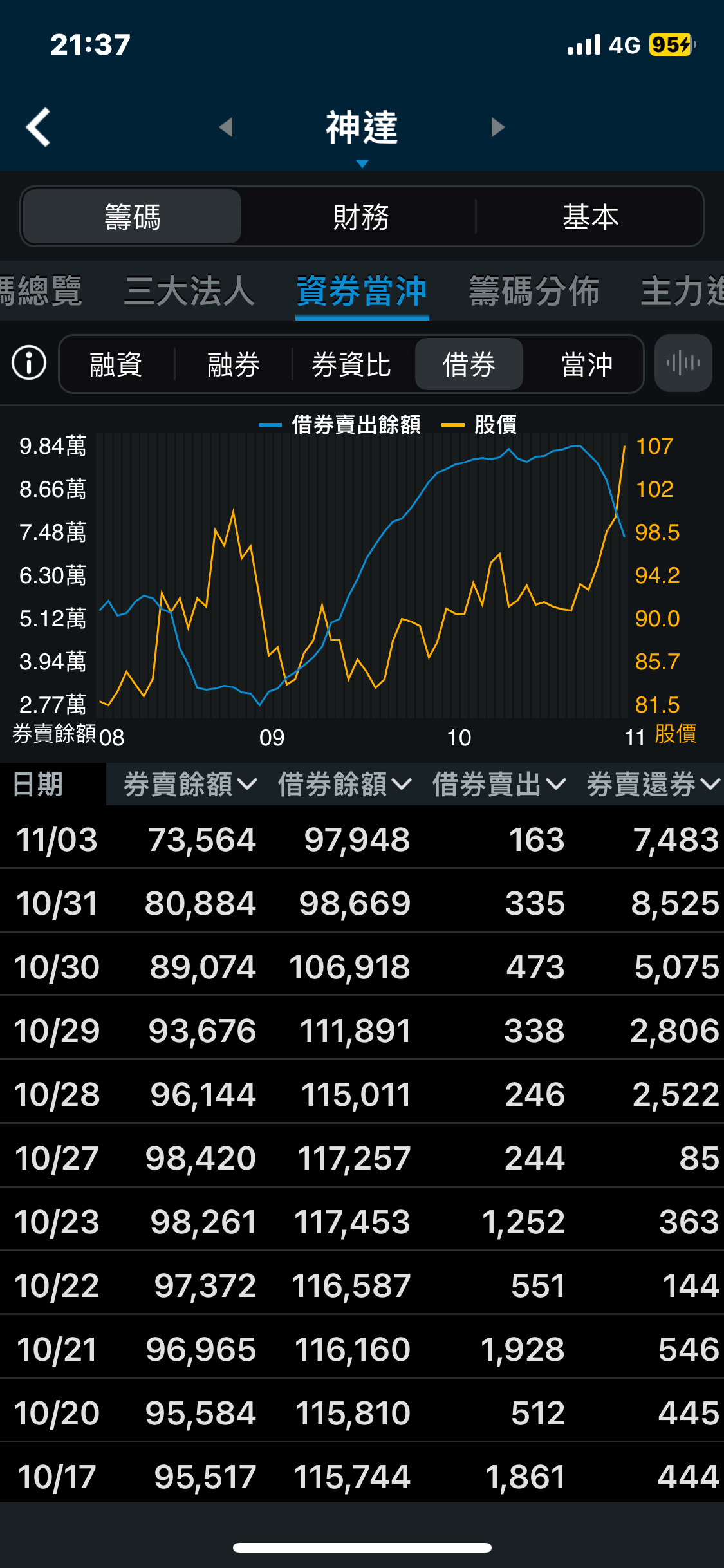Open the info icon beside 融資

pyautogui.click(x=29, y=363)
